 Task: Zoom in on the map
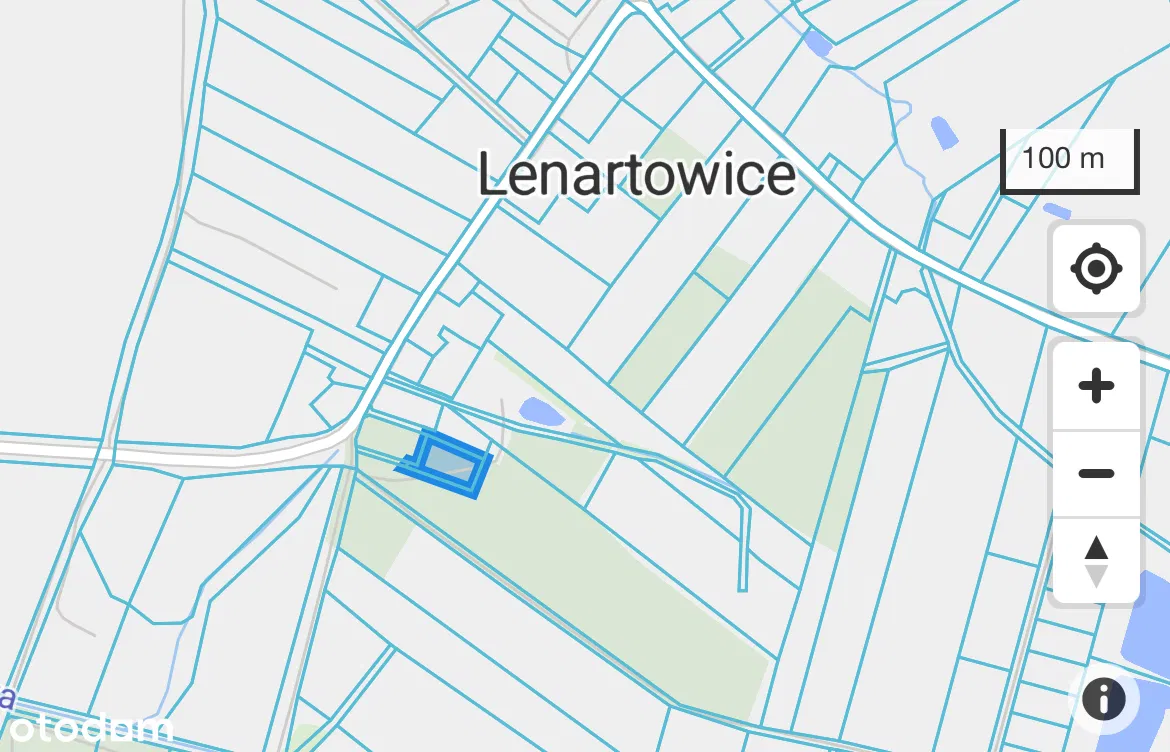(x=1096, y=386)
